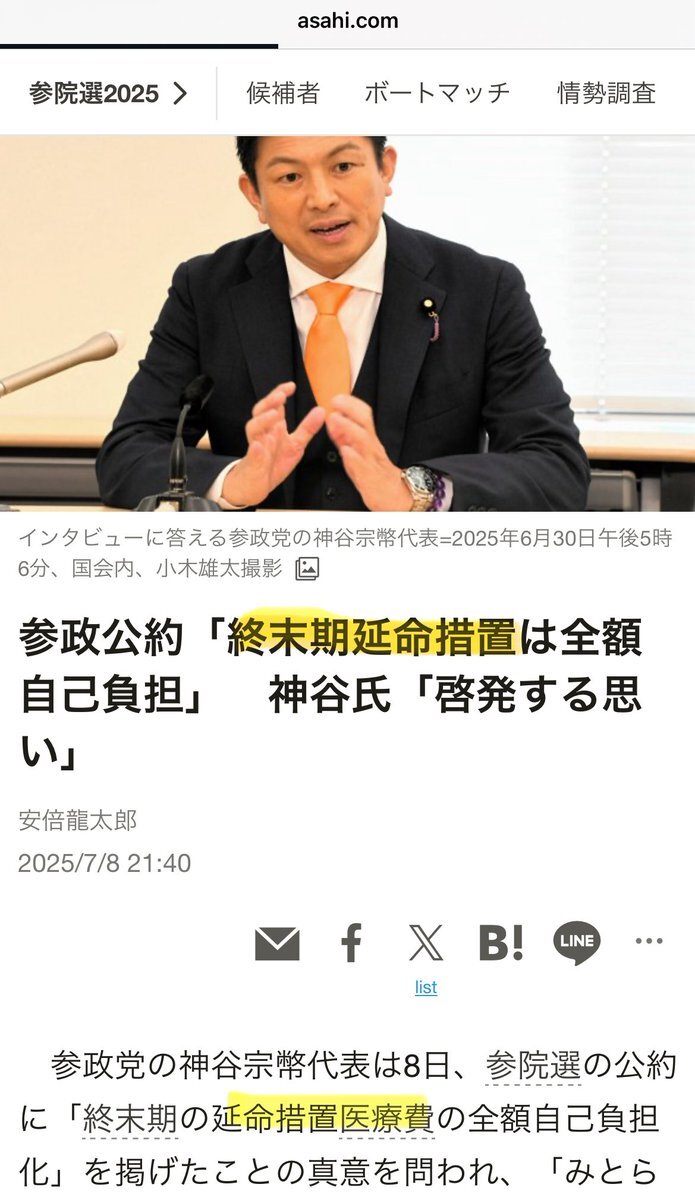Open the 参院選 keyword link

tap(533, 1066)
